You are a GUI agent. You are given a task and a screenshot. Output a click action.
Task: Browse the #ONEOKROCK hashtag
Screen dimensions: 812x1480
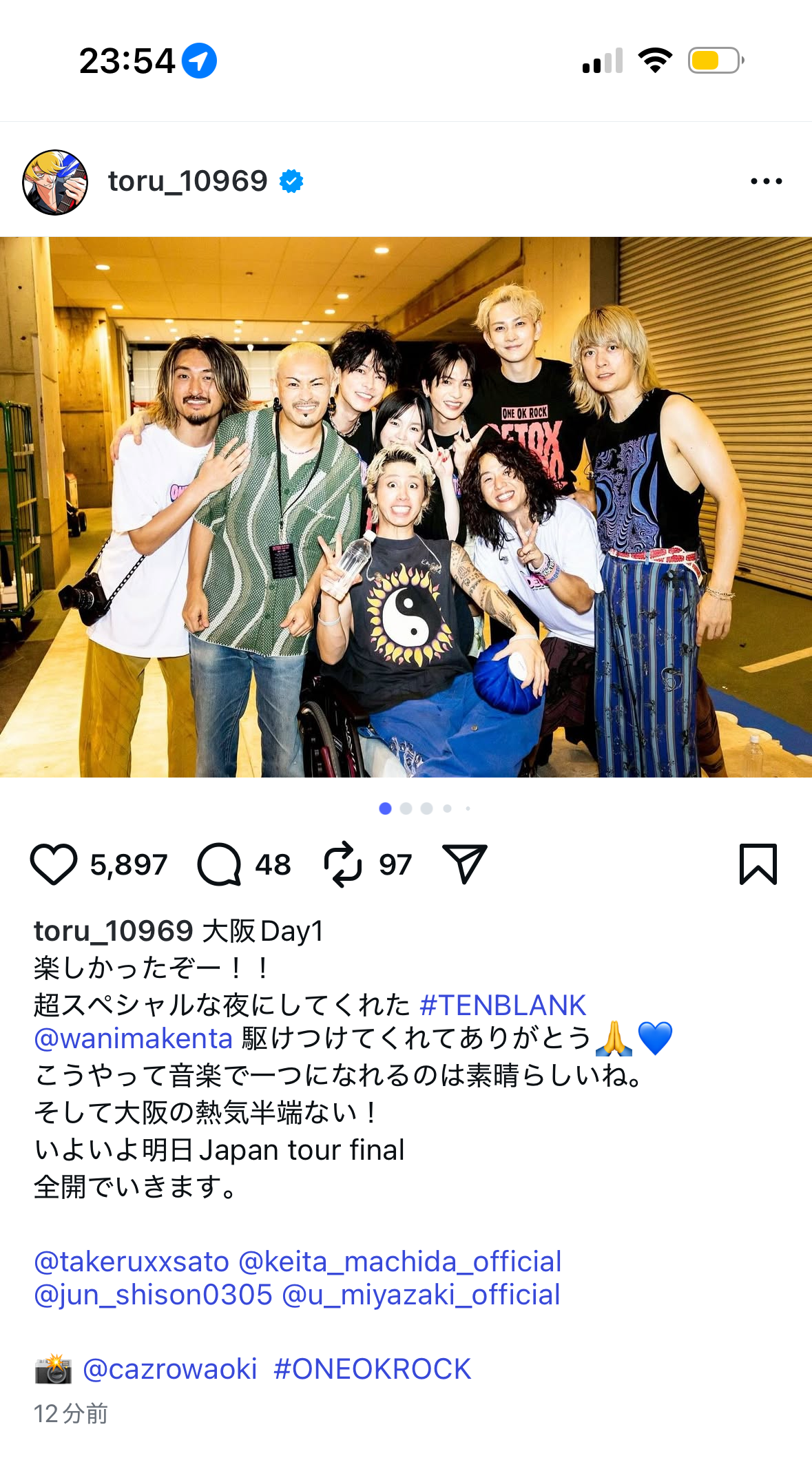372,1369
